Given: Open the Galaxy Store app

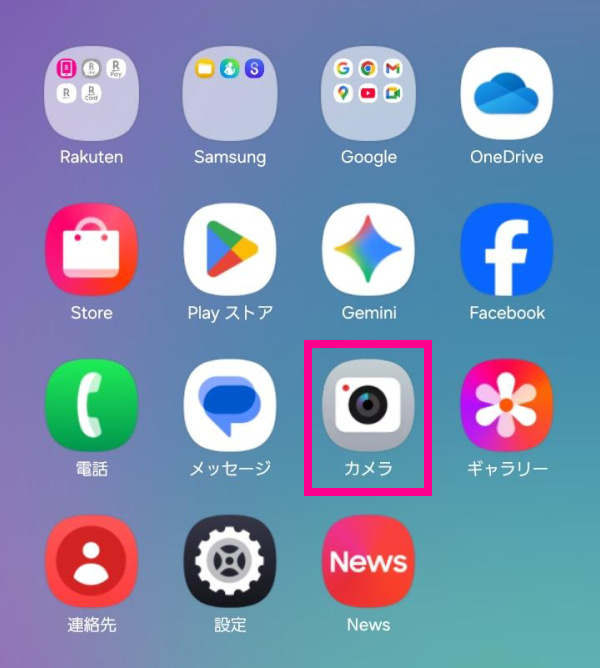Looking at the screenshot, I should click(x=91, y=250).
